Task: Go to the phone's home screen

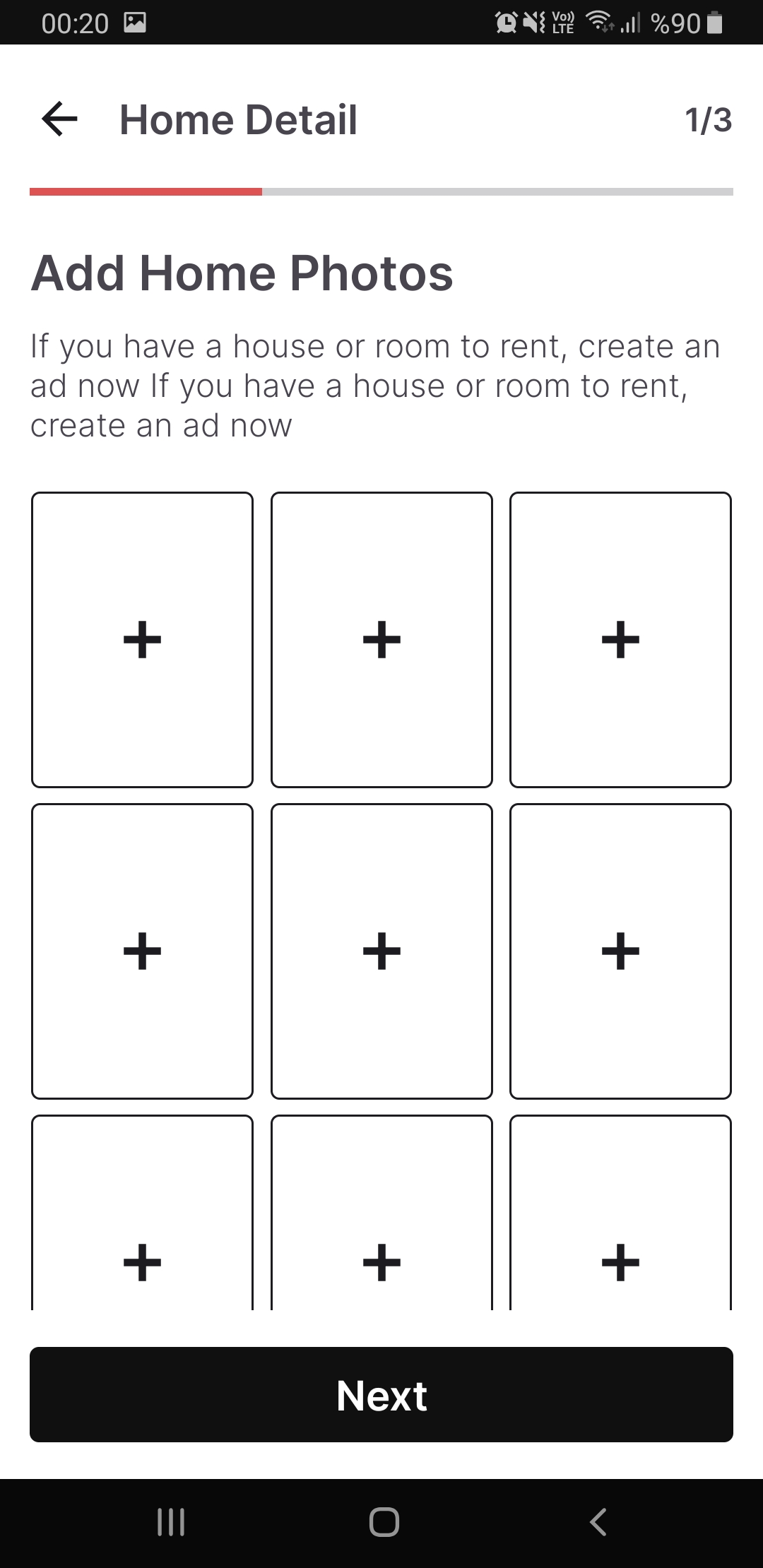Action: click(x=384, y=1522)
